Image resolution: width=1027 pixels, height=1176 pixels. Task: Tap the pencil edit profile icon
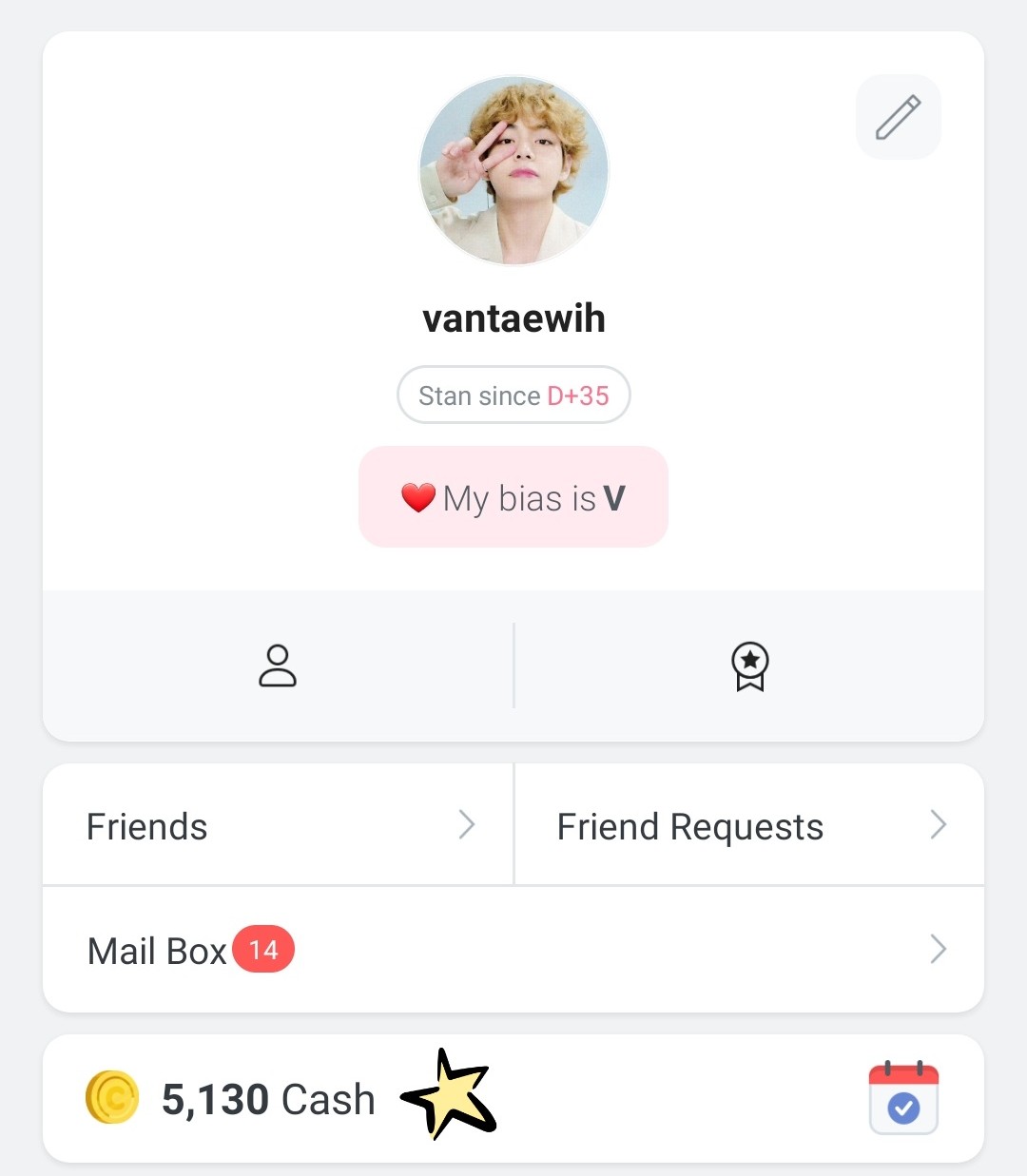coord(898,117)
